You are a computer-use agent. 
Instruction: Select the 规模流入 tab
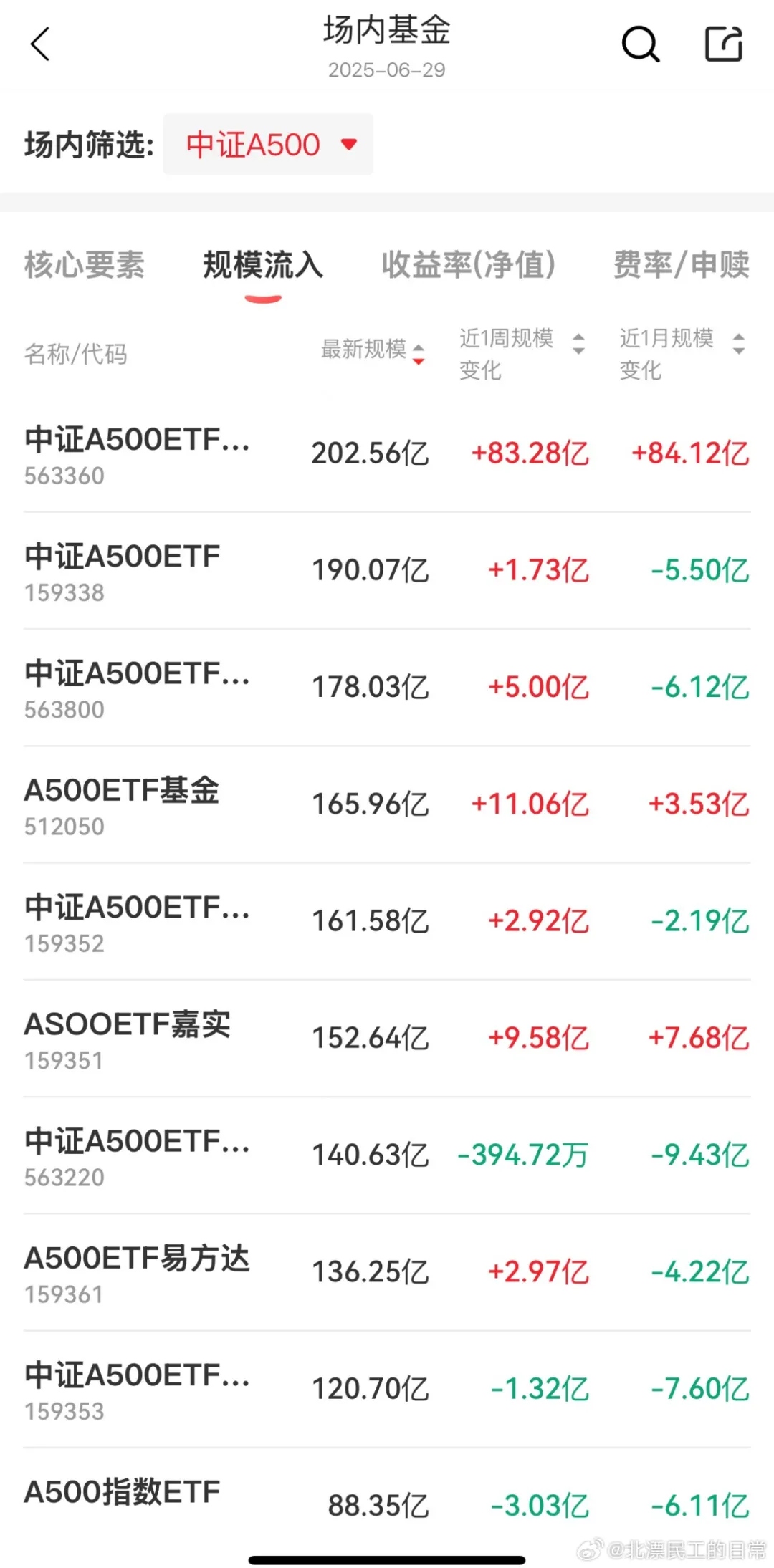263,264
